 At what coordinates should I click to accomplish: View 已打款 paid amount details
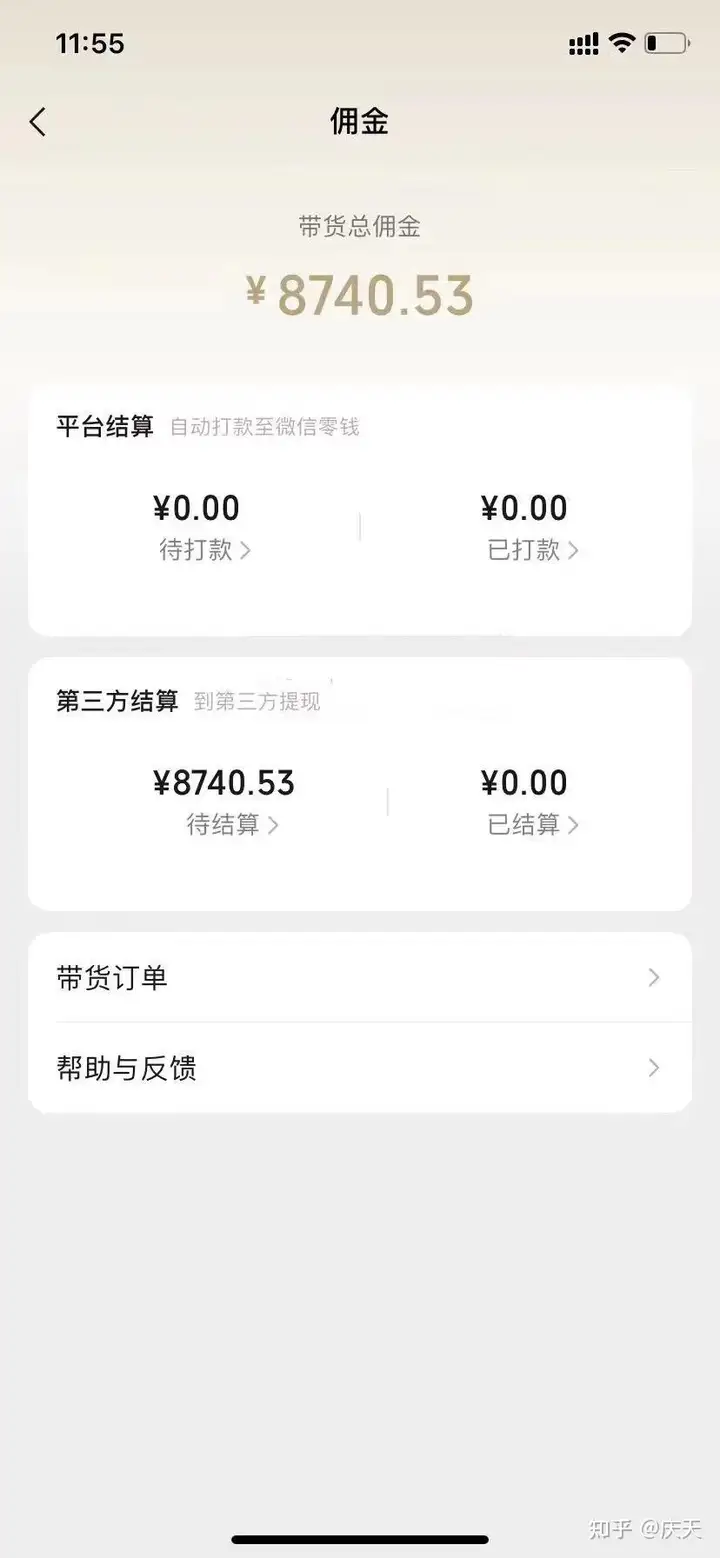point(532,550)
